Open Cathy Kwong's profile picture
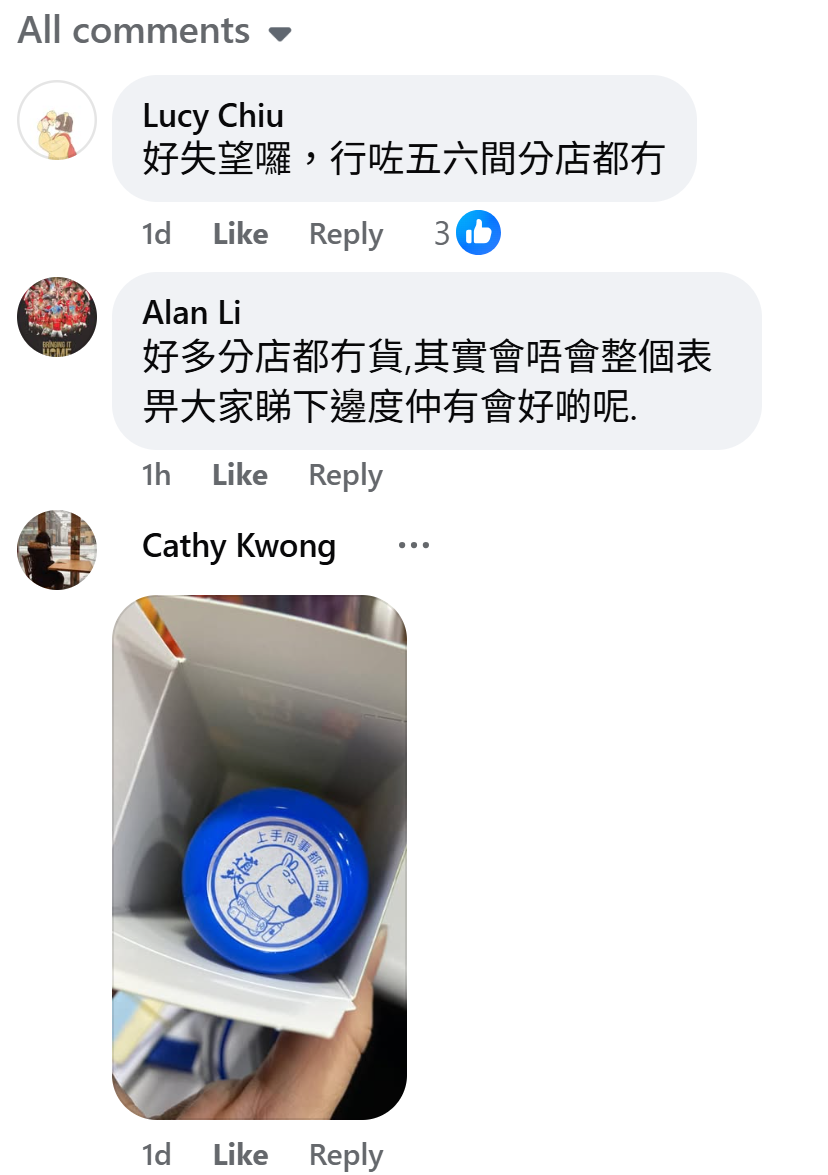This screenshot has height=1175, width=828. coord(57,550)
